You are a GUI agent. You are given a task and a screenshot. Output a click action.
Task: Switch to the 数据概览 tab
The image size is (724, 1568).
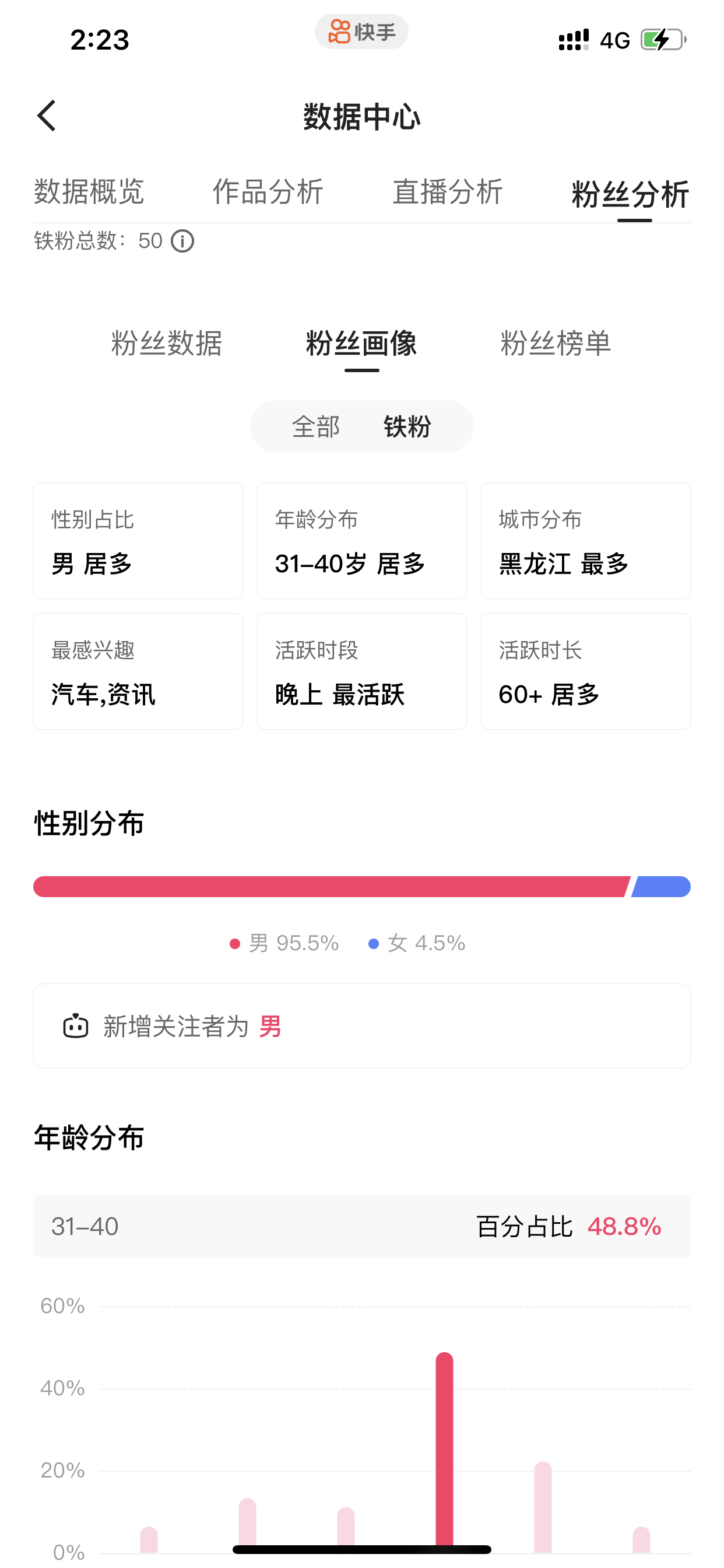pyautogui.click(x=89, y=192)
